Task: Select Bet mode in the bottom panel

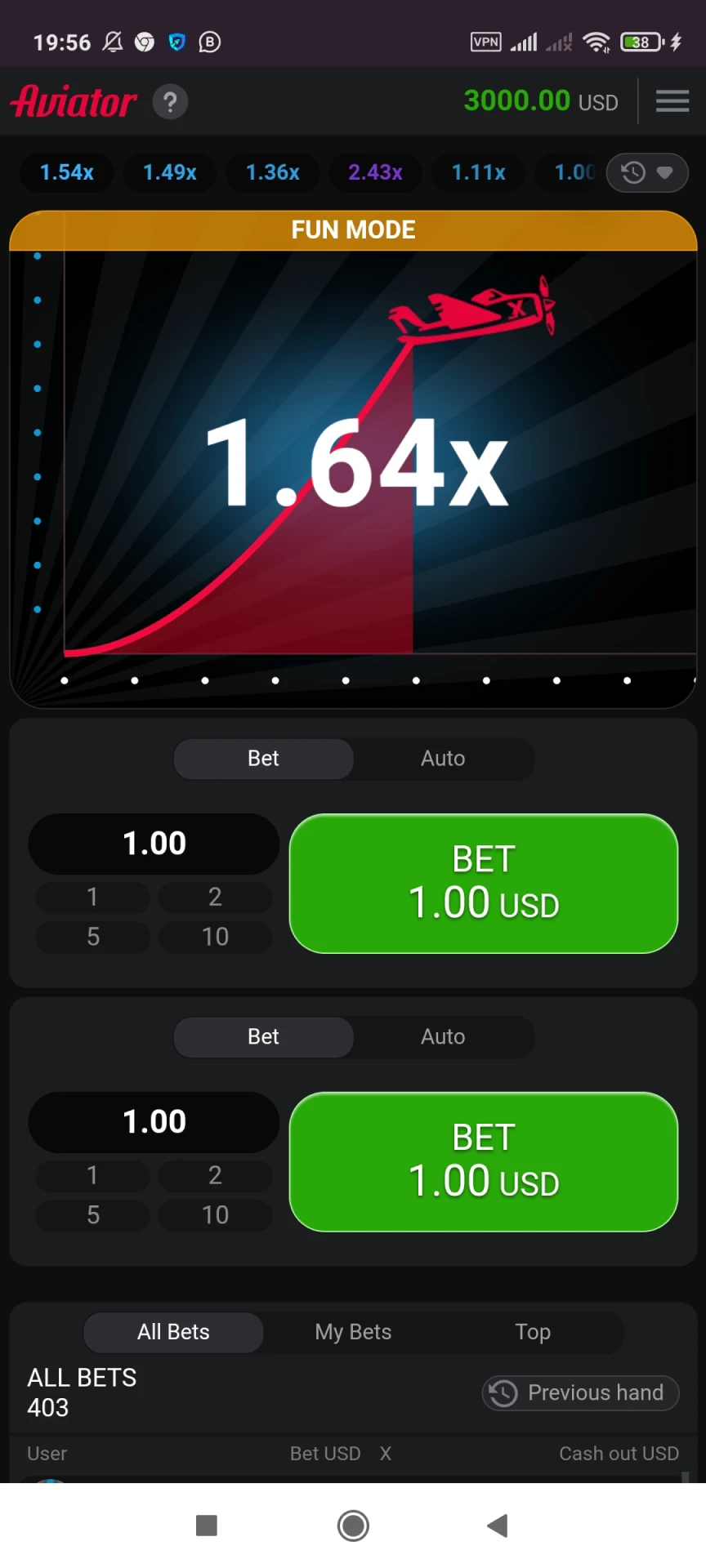Action: [263, 1036]
